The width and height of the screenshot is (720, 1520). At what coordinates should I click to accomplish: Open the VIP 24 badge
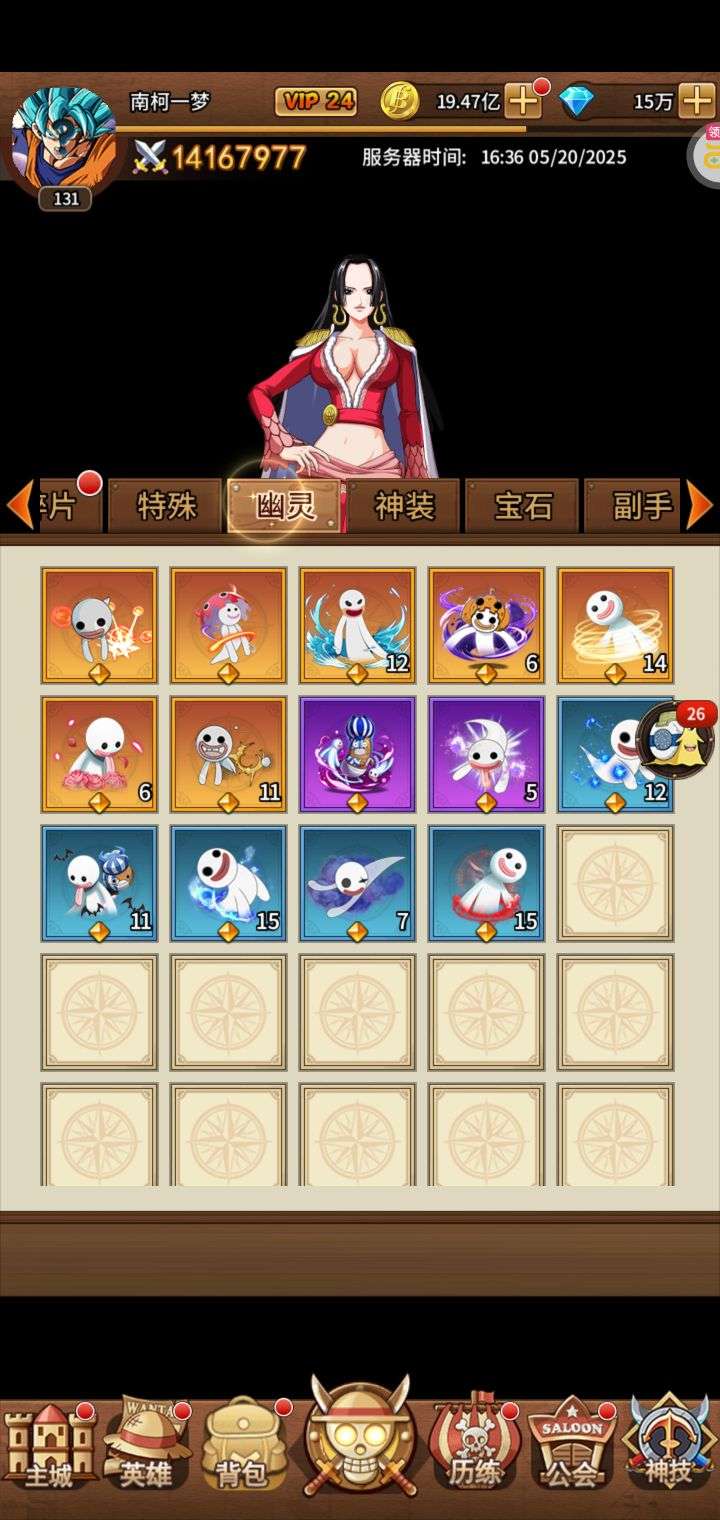pos(316,101)
